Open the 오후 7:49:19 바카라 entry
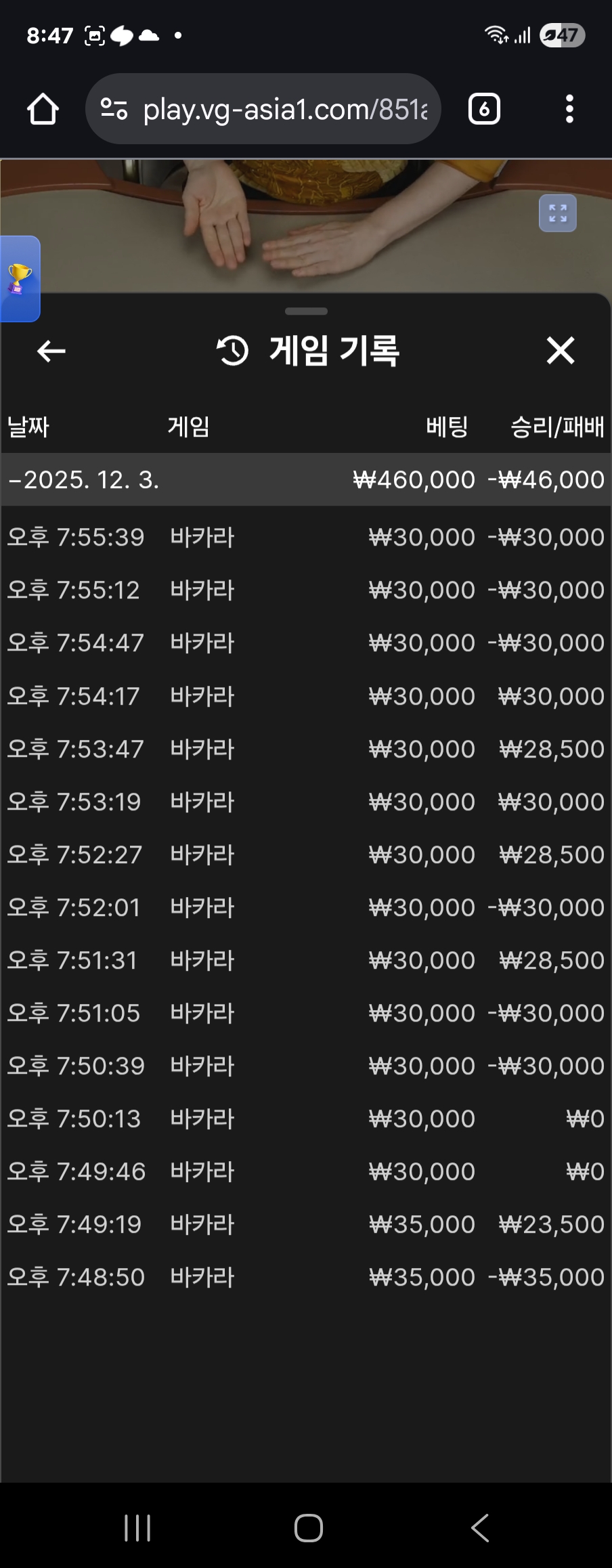The image size is (612, 1568). tap(305, 1224)
